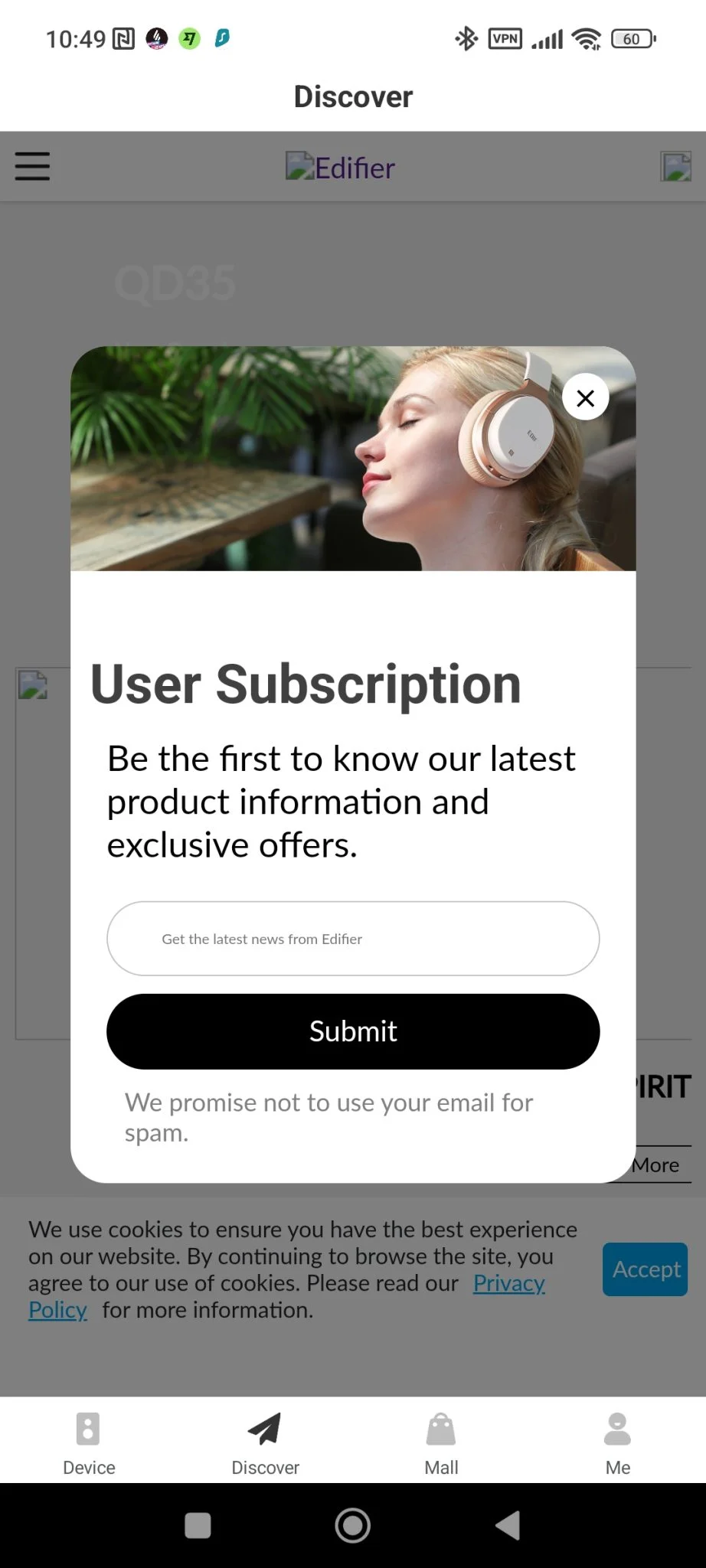Close the User Subscription popup
Image resolution: width=706 pixels, height=1568 pixels.
(585, 397)
